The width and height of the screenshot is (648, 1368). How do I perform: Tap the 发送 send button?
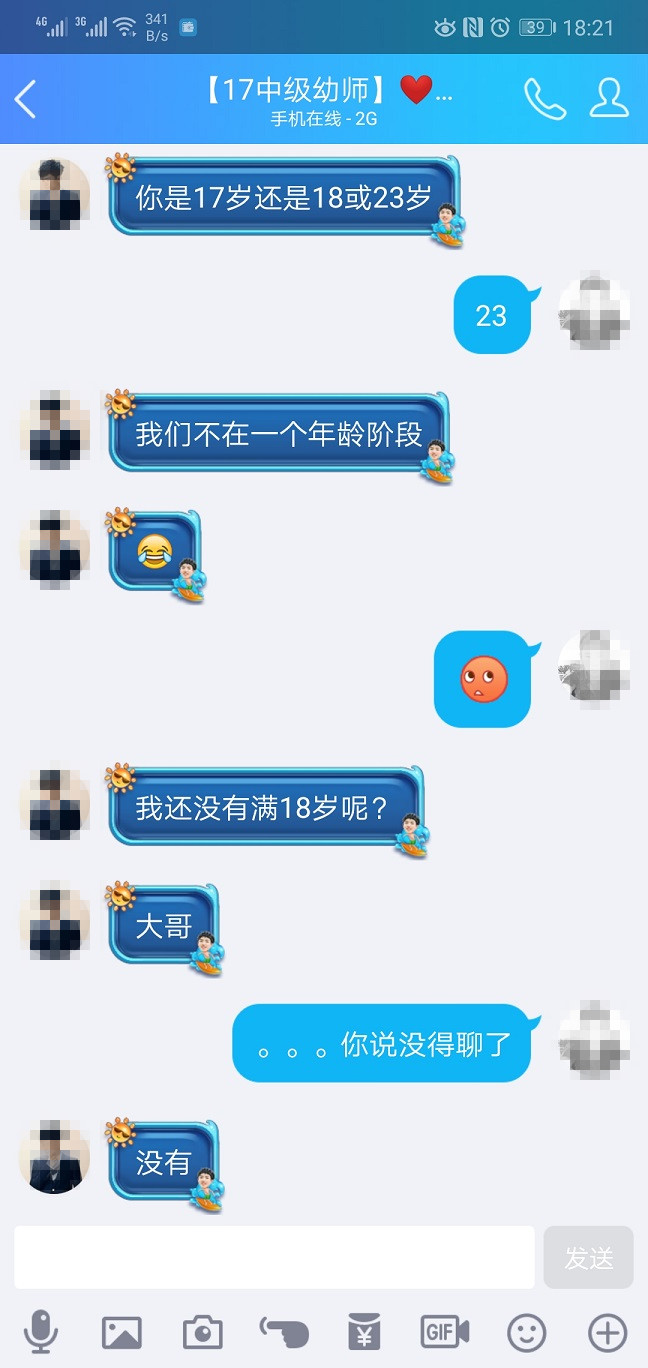pyautogui.click(x=588, y=1257)
